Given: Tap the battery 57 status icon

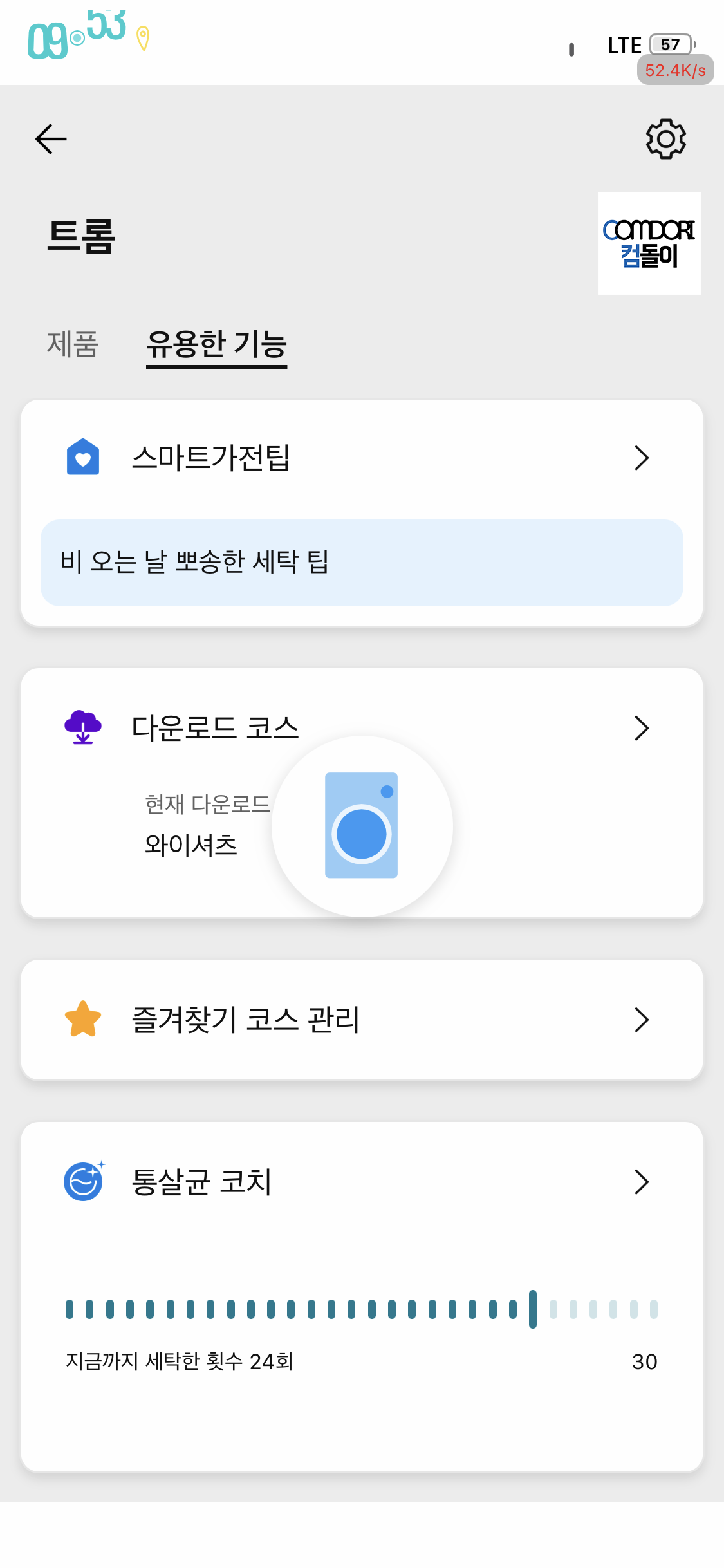Looking at the screenshot, I should [671, 44].
